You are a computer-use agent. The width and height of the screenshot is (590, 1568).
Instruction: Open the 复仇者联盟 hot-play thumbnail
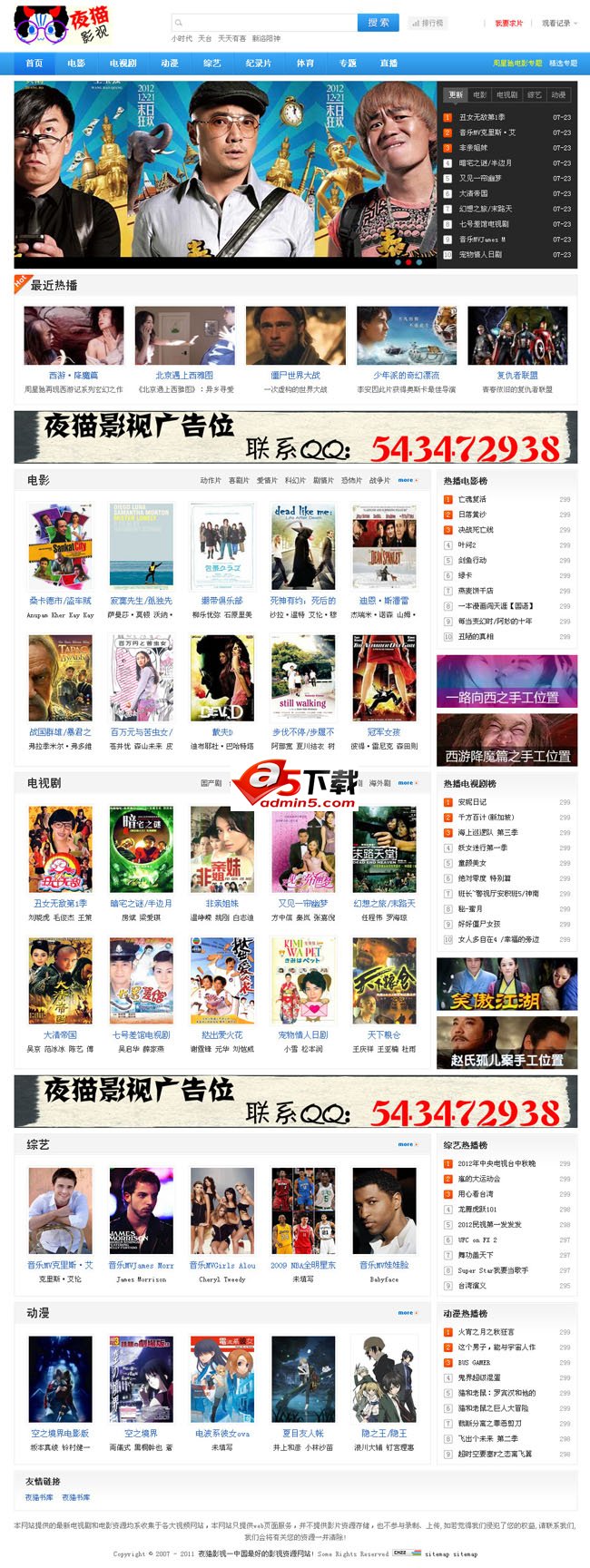(516, 336)
